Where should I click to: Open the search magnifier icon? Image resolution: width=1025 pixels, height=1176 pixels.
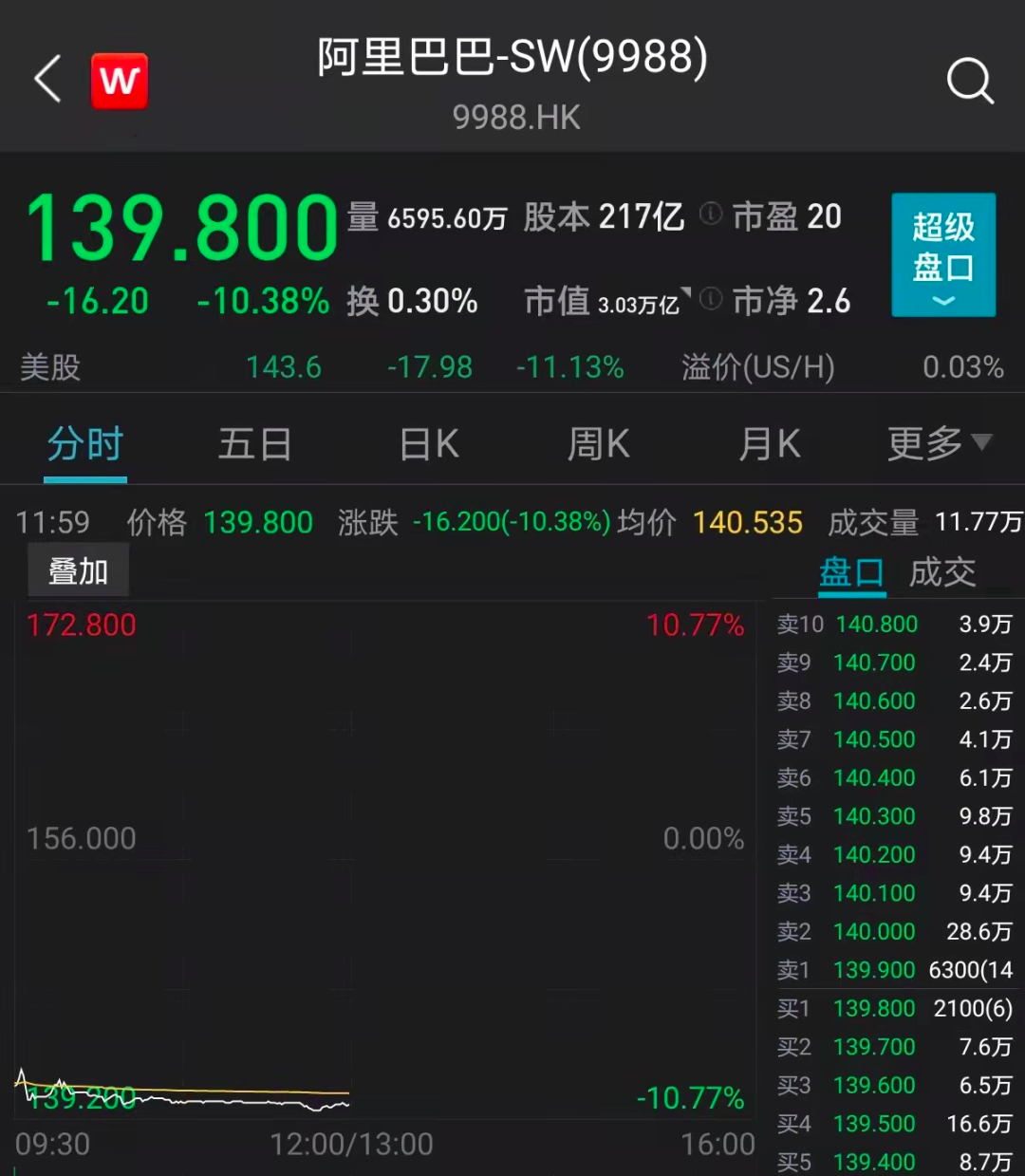[970, 81]
